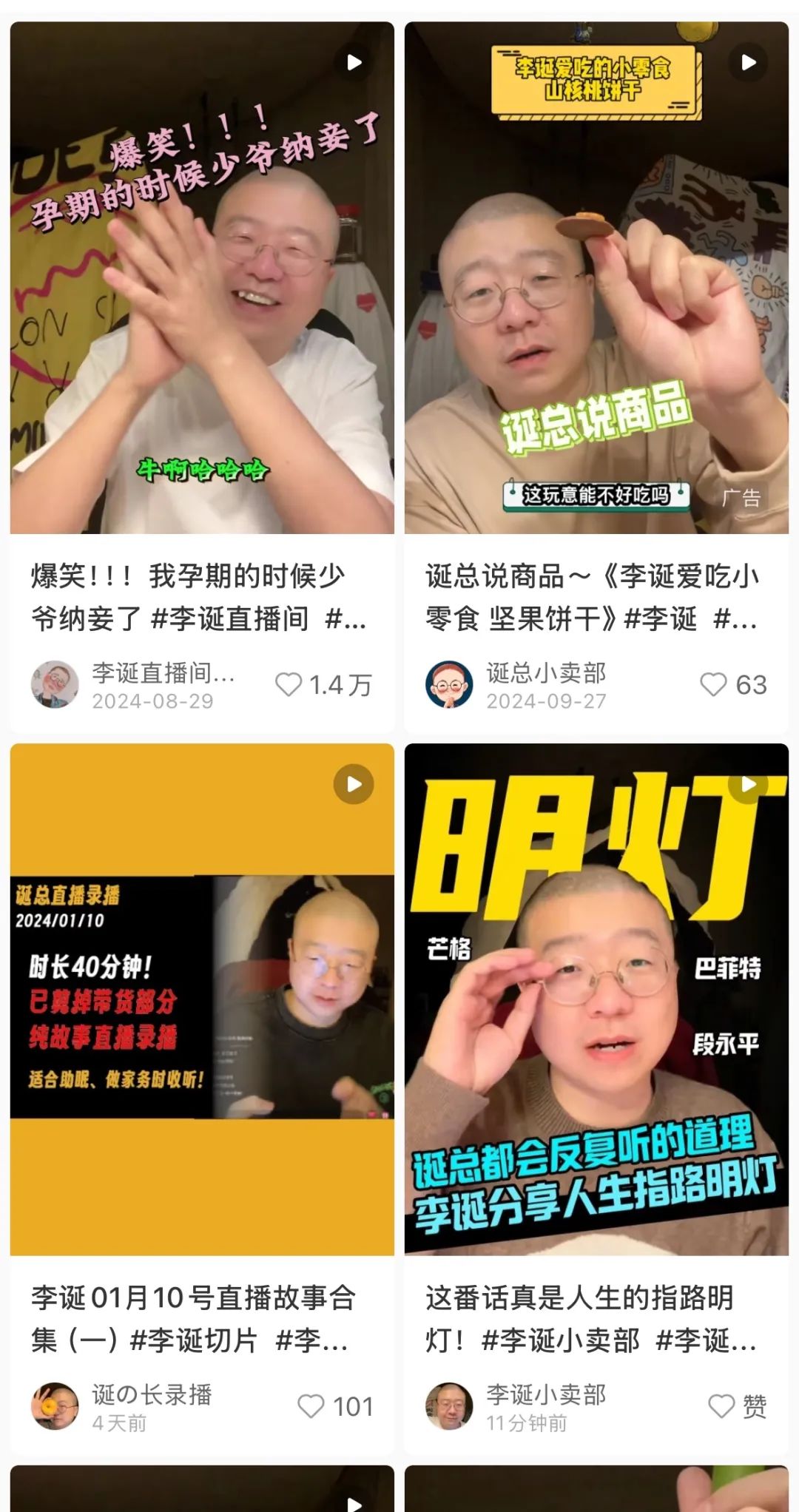Image resolution: width=799 pixels, height=1512 pixels.
Task: Like the 爆笑 video with 1.4万 likes
Action: coord(289,684)
